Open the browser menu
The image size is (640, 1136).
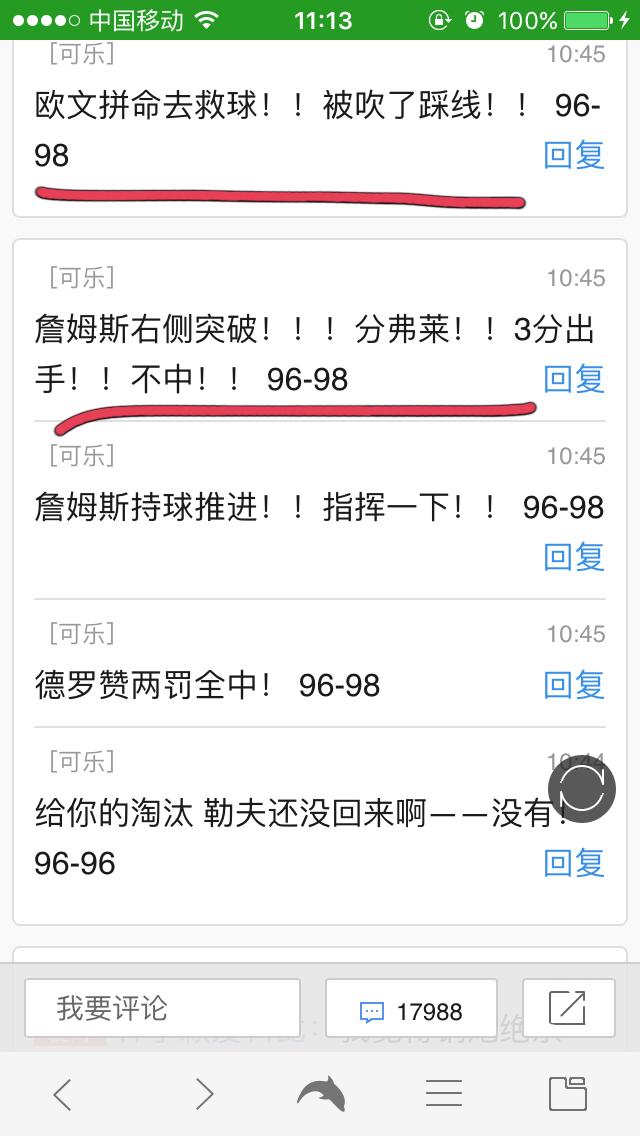443,1095
